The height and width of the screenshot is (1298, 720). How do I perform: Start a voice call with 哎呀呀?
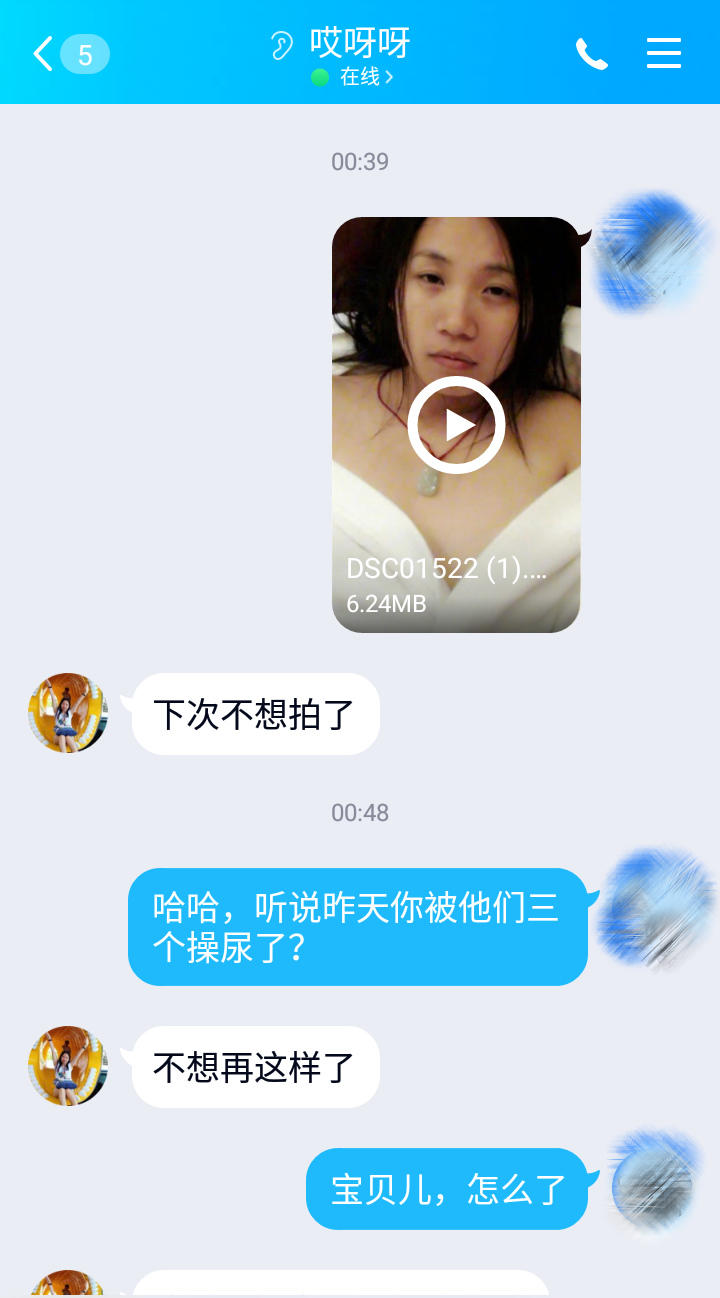pos(592,55)
